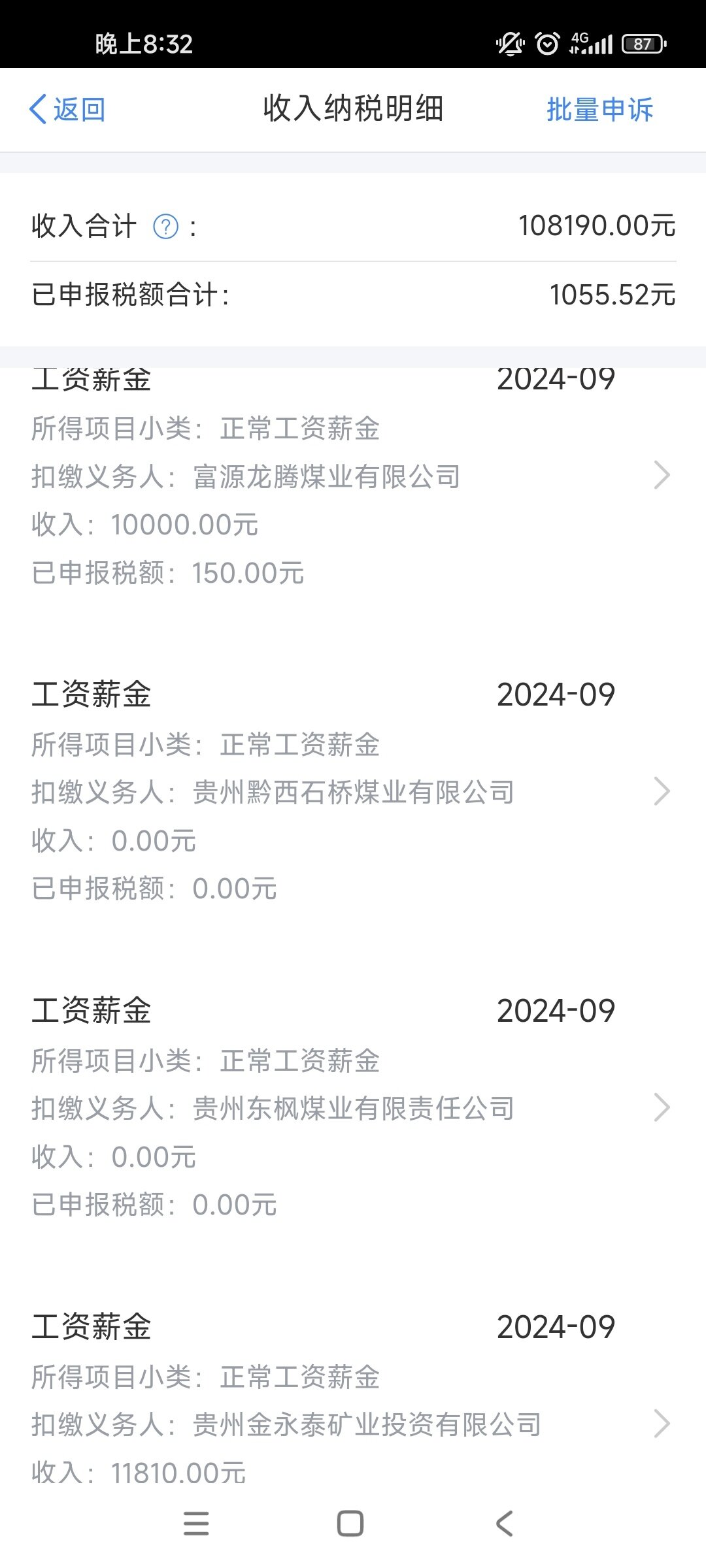Open 批量申诉 batch appeal

(599, 110)
